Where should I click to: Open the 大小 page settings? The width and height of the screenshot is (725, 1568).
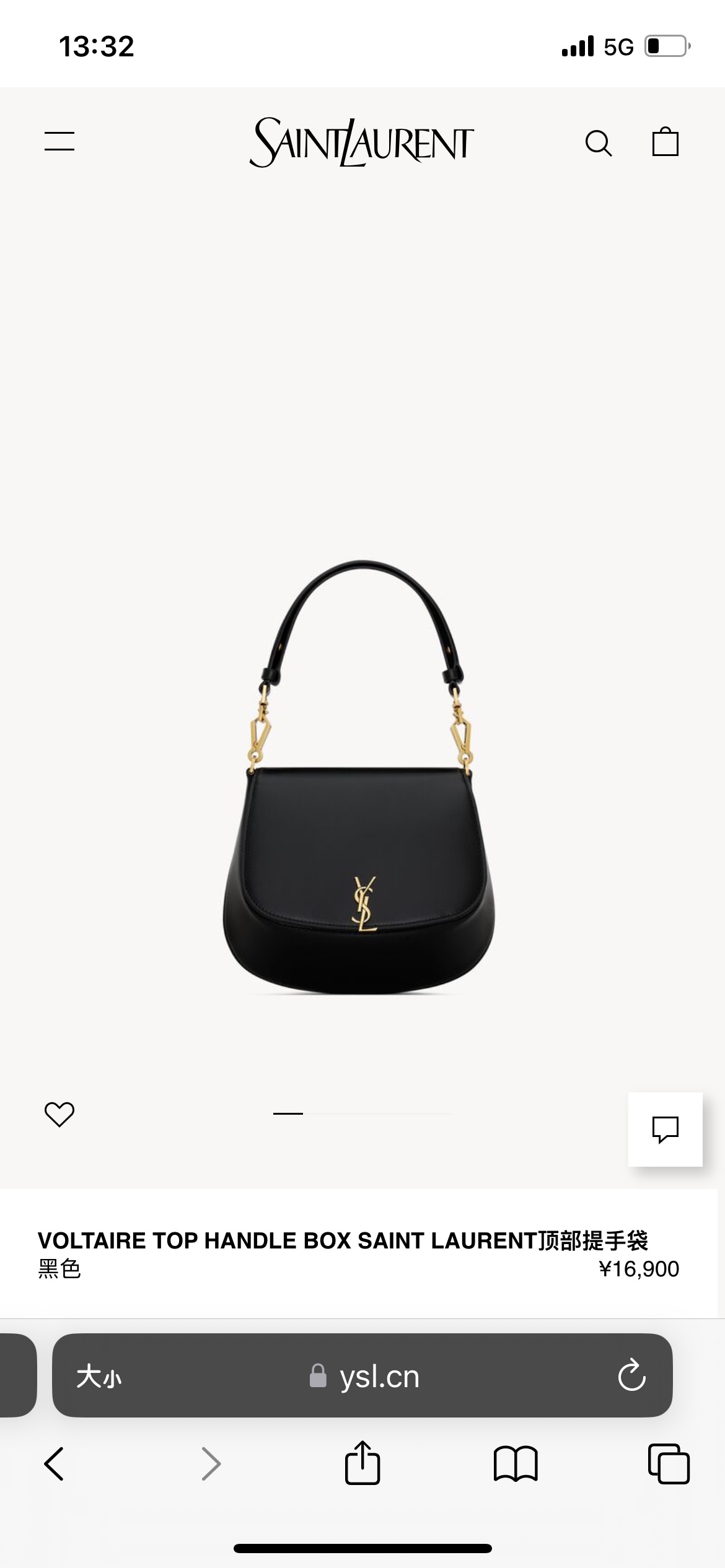99,1376
